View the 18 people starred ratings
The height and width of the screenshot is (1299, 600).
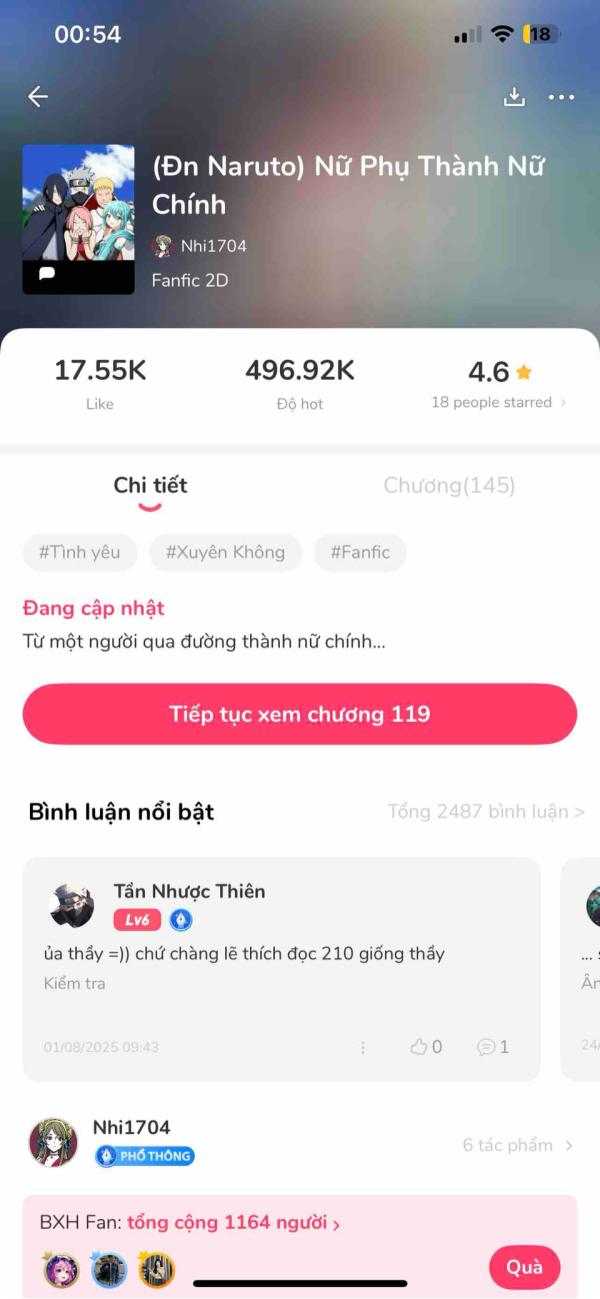(498, 402)
